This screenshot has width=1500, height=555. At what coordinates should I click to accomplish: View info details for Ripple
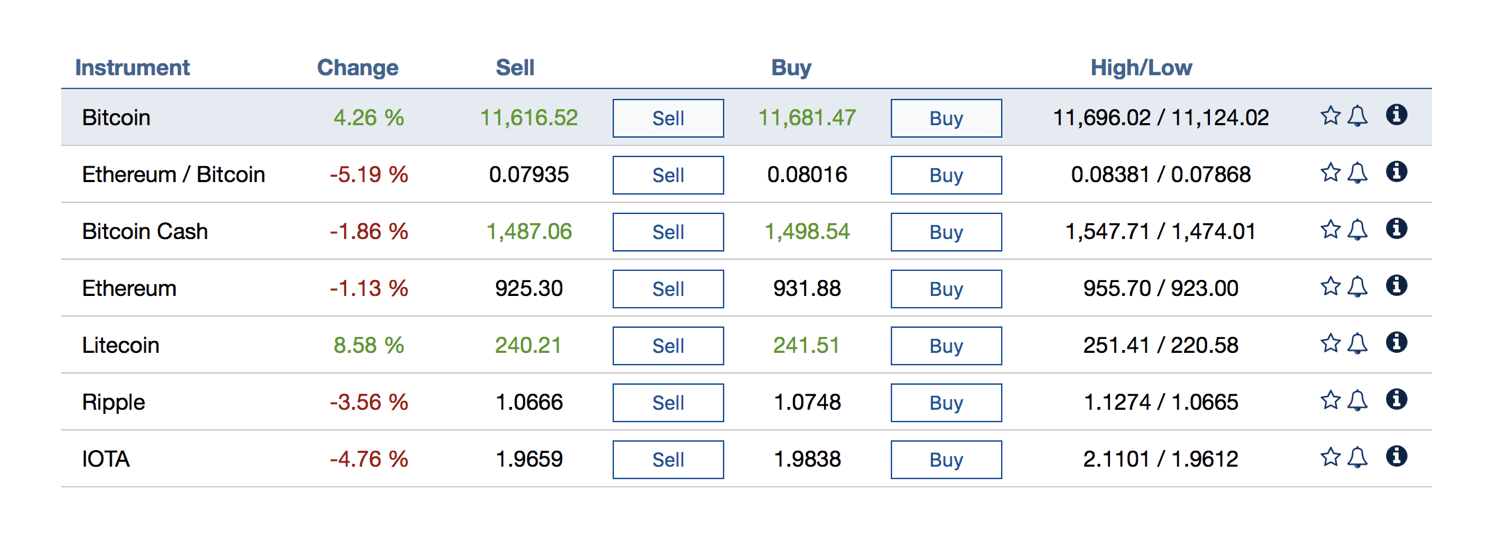click(x=1397, y=400)
